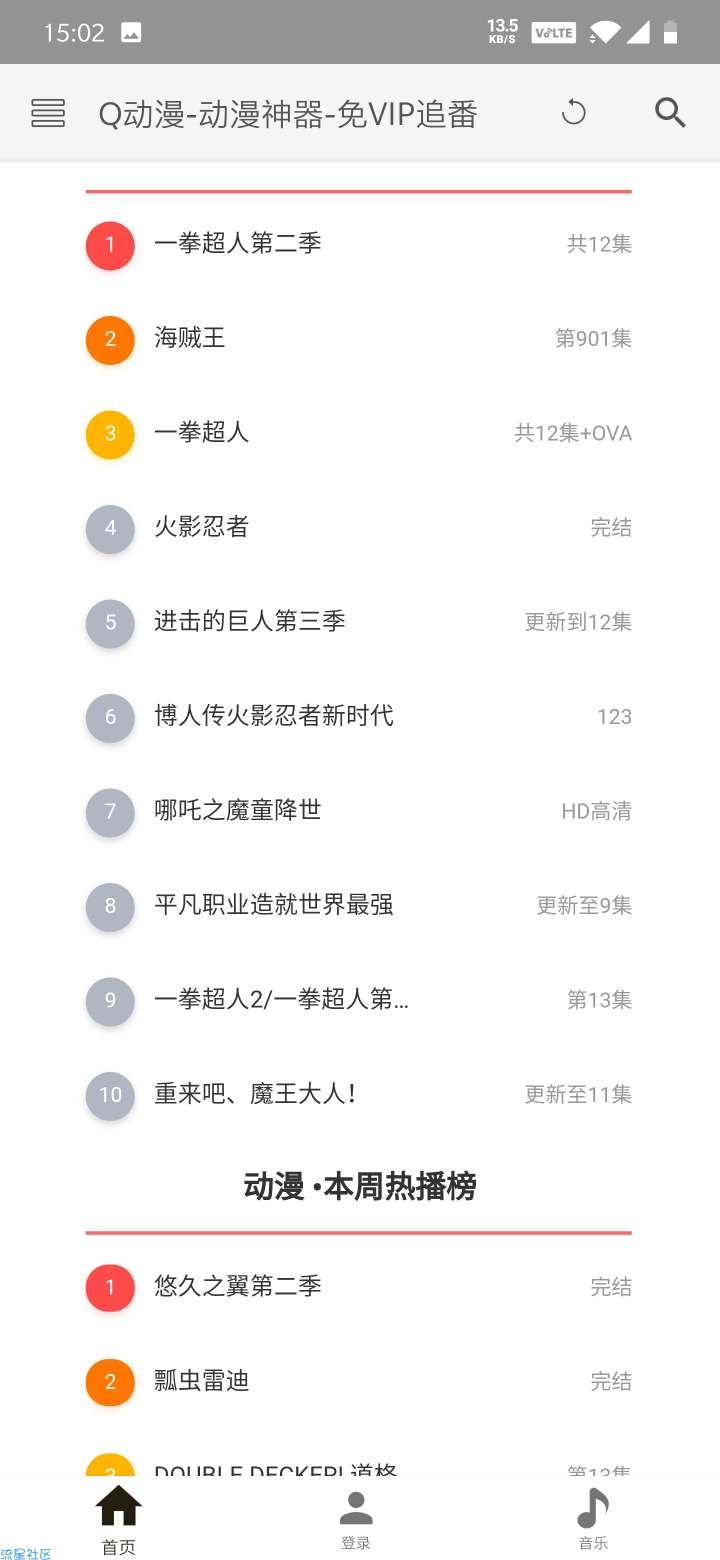Open 重来吧、魔王大人！
The height and width of the screenshot is (1560, 720).
[359, 1094]
